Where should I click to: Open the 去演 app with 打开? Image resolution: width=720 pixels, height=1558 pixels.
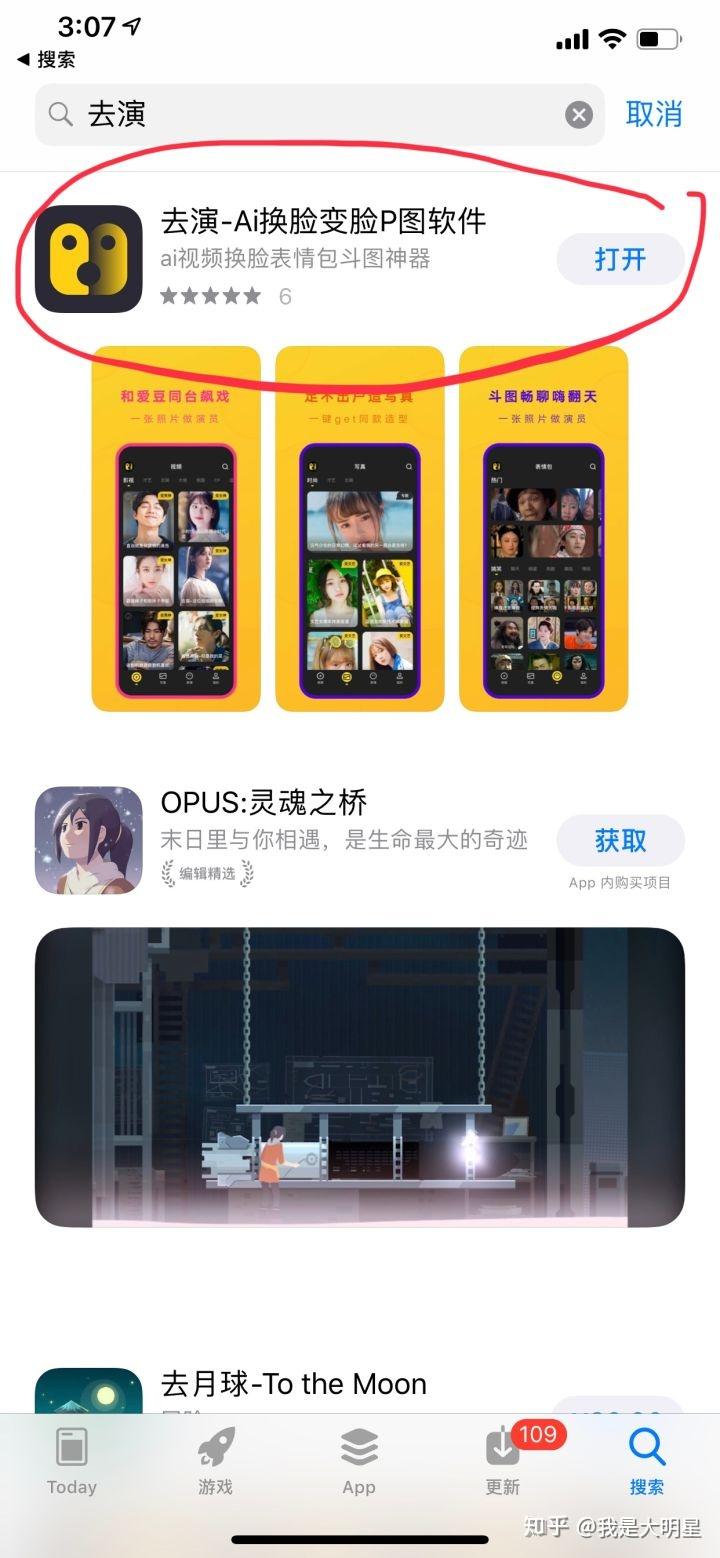pyautogui.click(x=620, y=260)
